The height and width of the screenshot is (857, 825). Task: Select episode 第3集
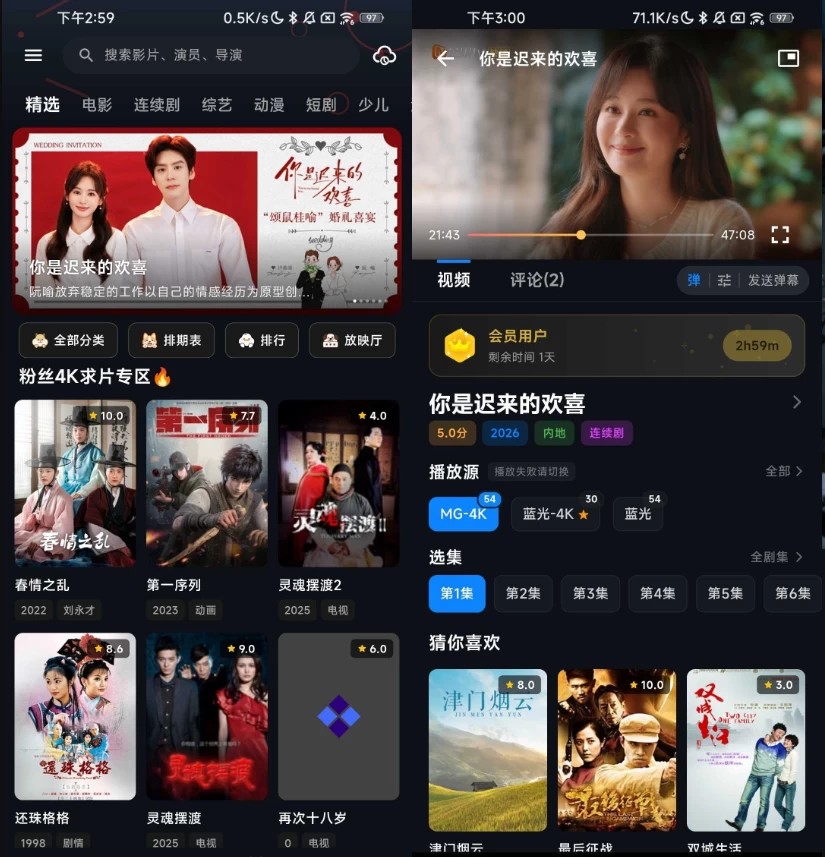(590, 593)
